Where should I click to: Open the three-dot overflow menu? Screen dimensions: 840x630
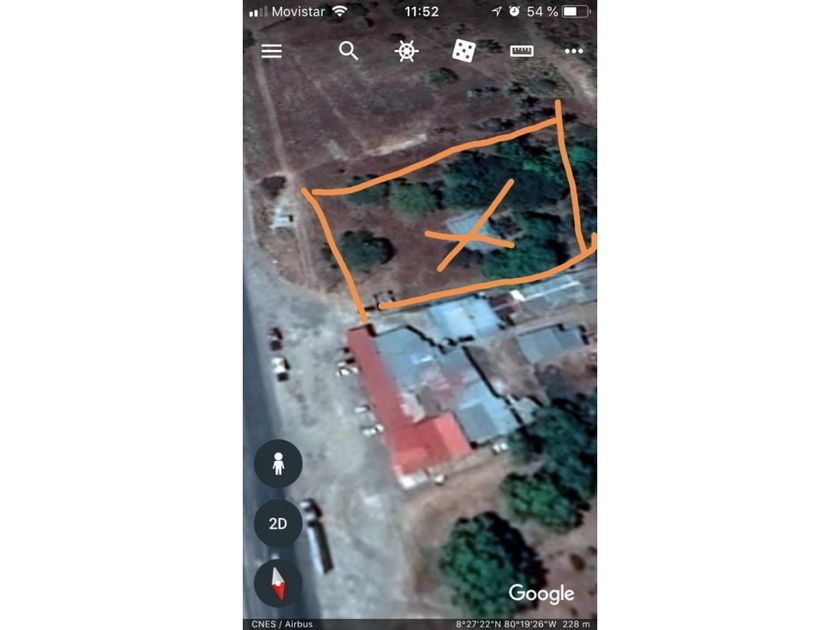click(573, 51)
